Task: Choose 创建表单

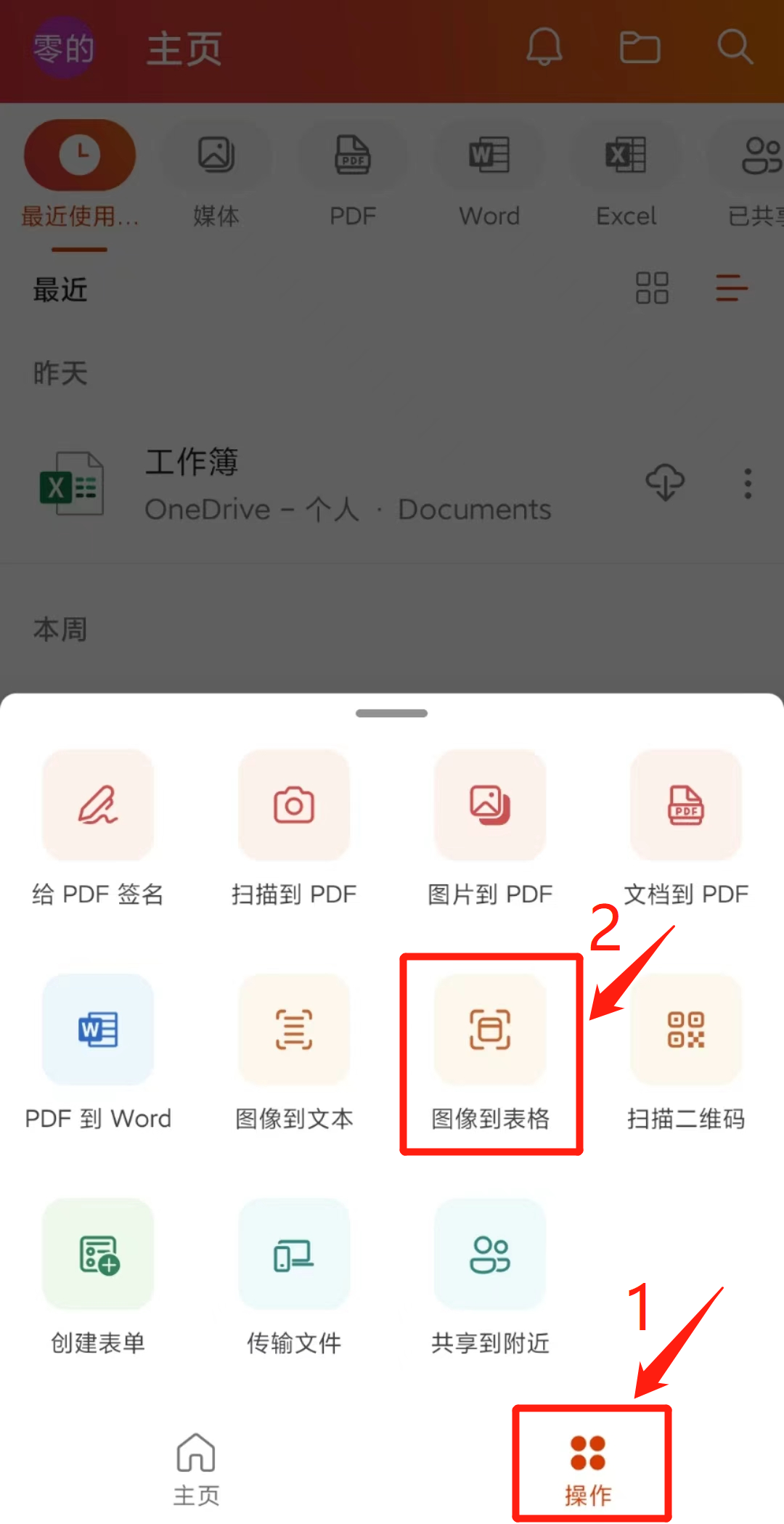Action: click(x=98, y=1278)
